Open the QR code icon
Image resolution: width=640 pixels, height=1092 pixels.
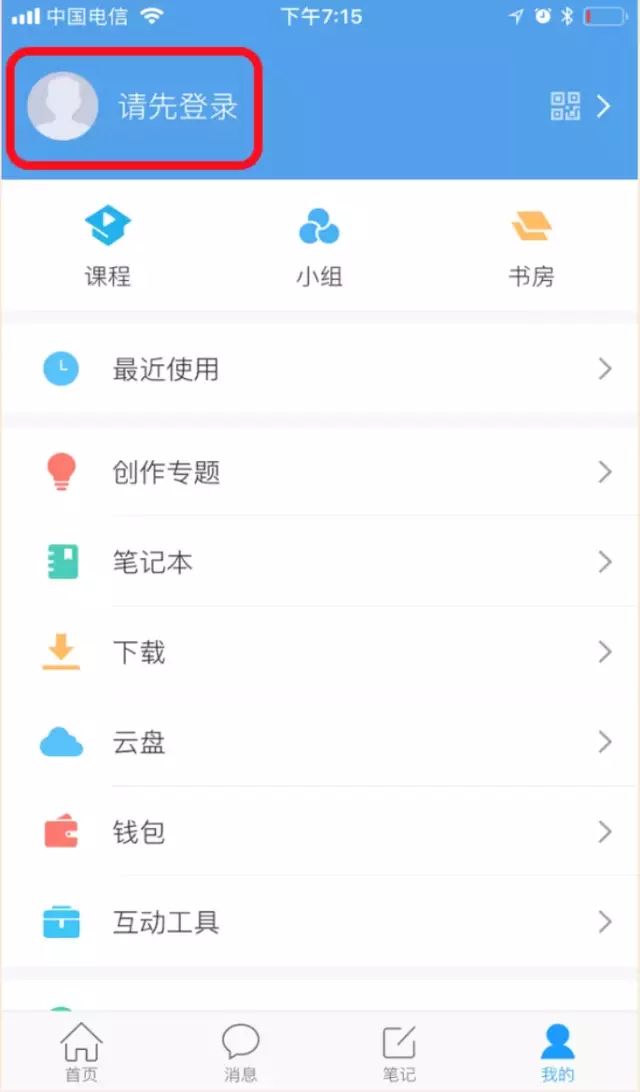click(x=565, y=107)
